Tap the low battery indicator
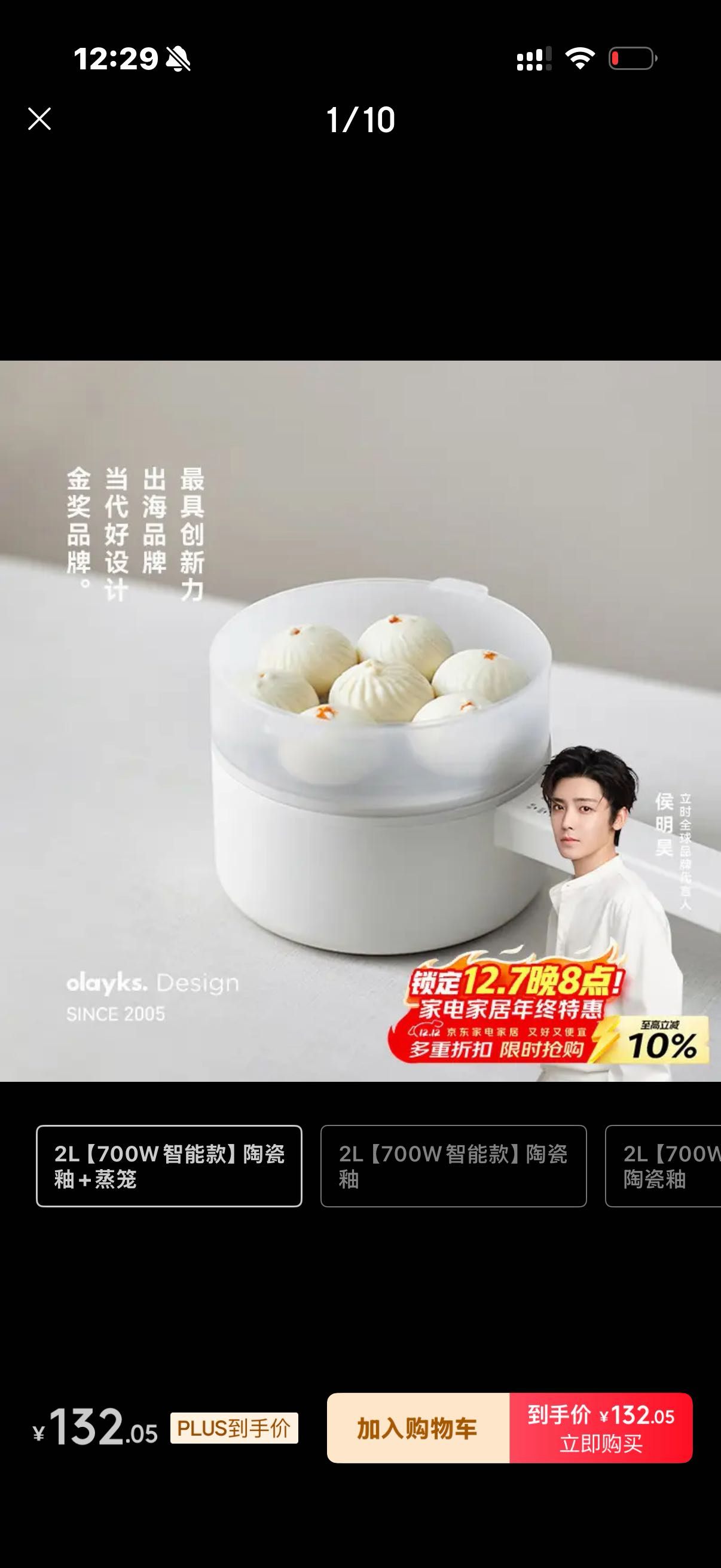The width and height of the screenshot is (721, 1568). click(x=633, y=59)
